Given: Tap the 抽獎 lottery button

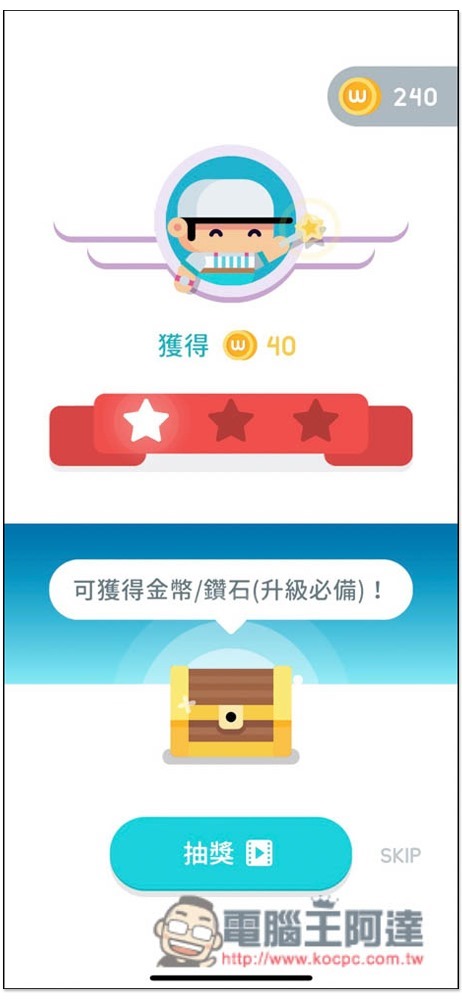Looking at the screenshot, I should coord(230,853).
